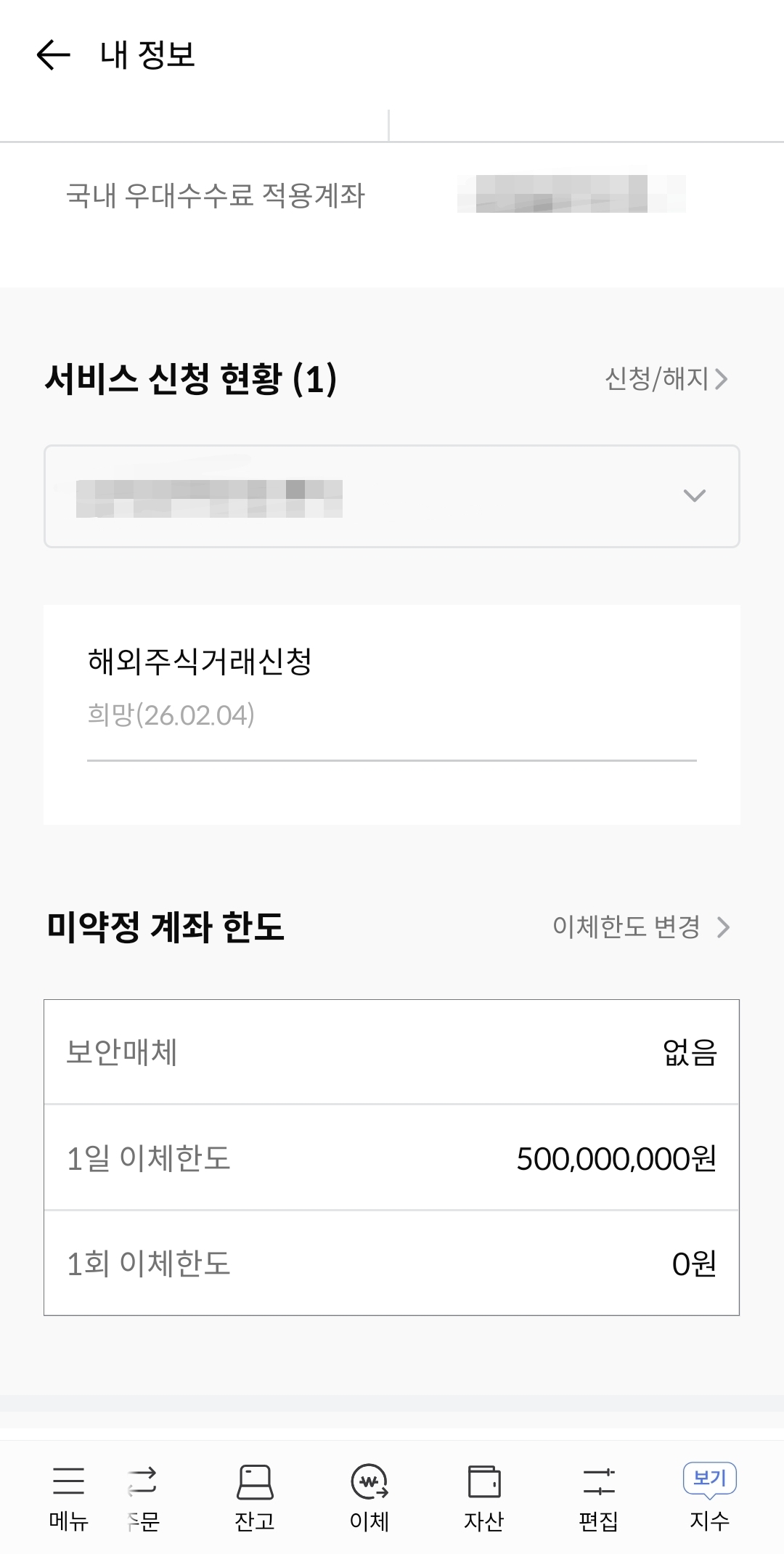Open 신청/해지 service link
The image size is (784, 1554).
(x=666, y=379)
